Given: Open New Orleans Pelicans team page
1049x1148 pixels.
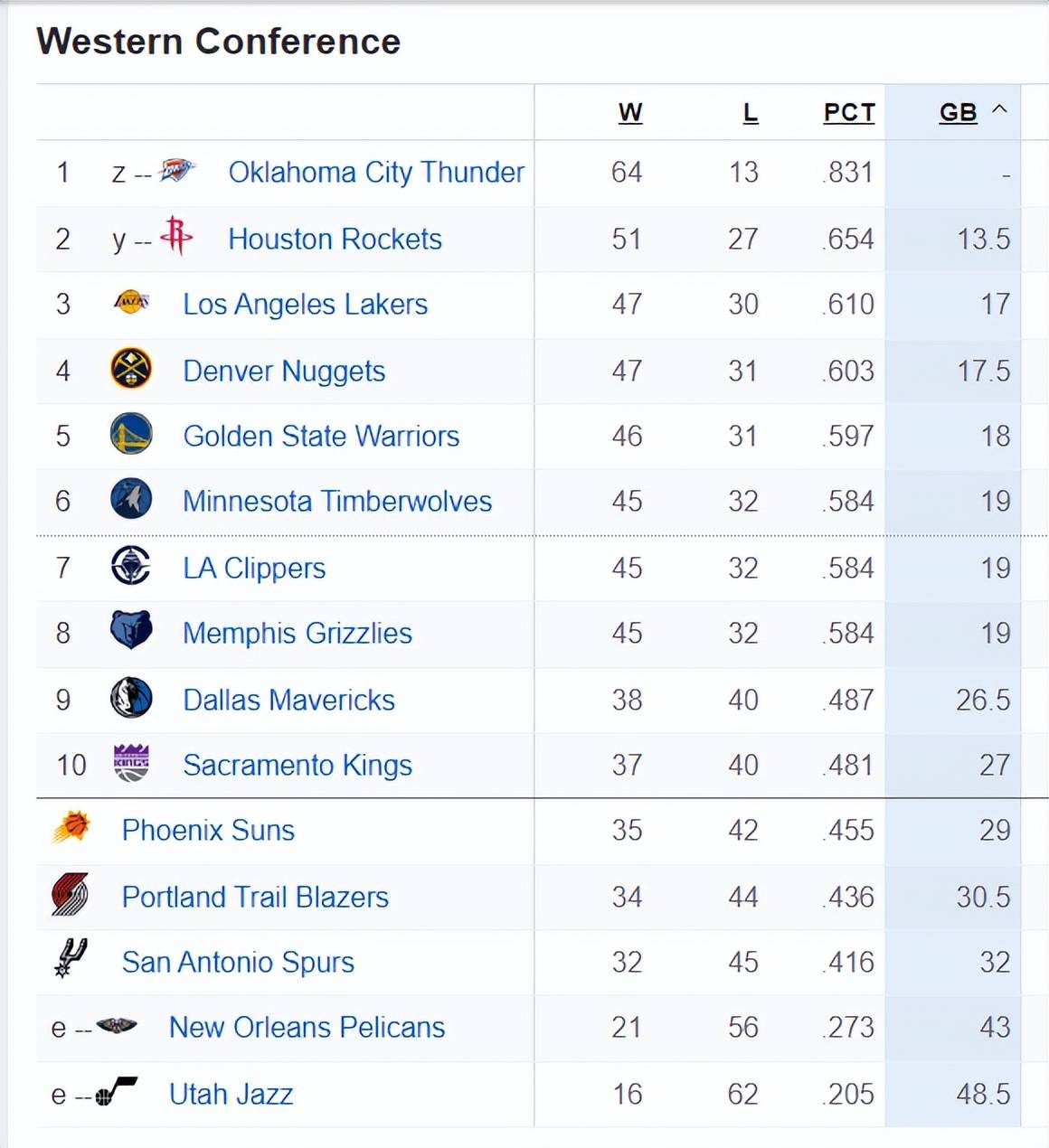Looking at the screenshot, I should pyautogui.click(x=307, y=1027).
